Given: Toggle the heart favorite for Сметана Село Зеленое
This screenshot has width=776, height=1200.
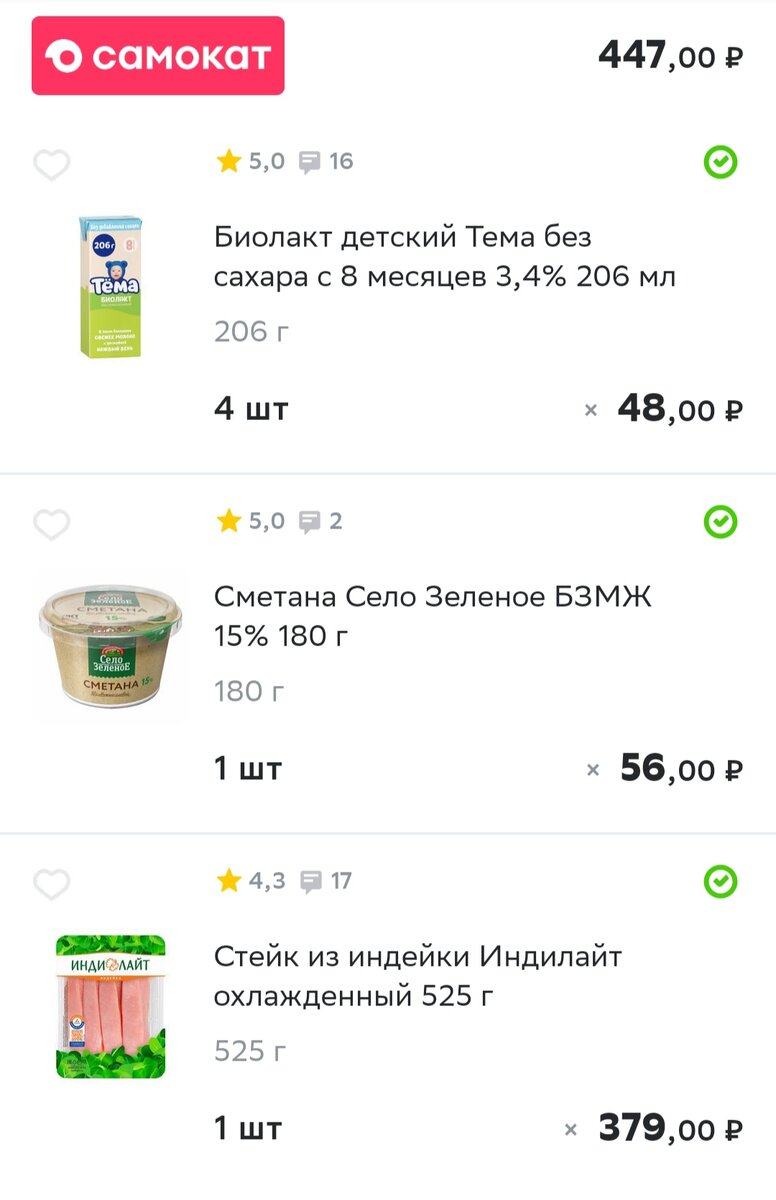Looking at the screenshot, I should (52, 524).
